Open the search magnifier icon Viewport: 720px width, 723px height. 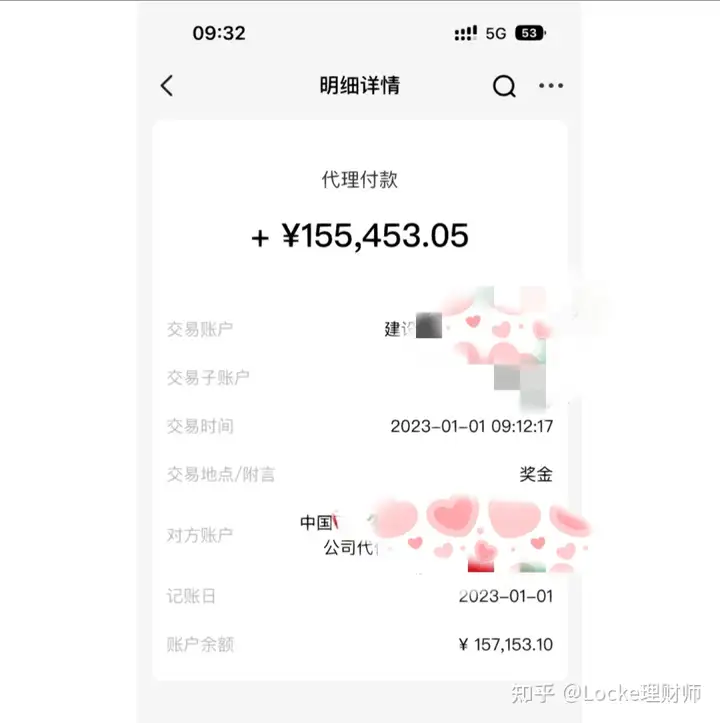click(x=504, y=86)
